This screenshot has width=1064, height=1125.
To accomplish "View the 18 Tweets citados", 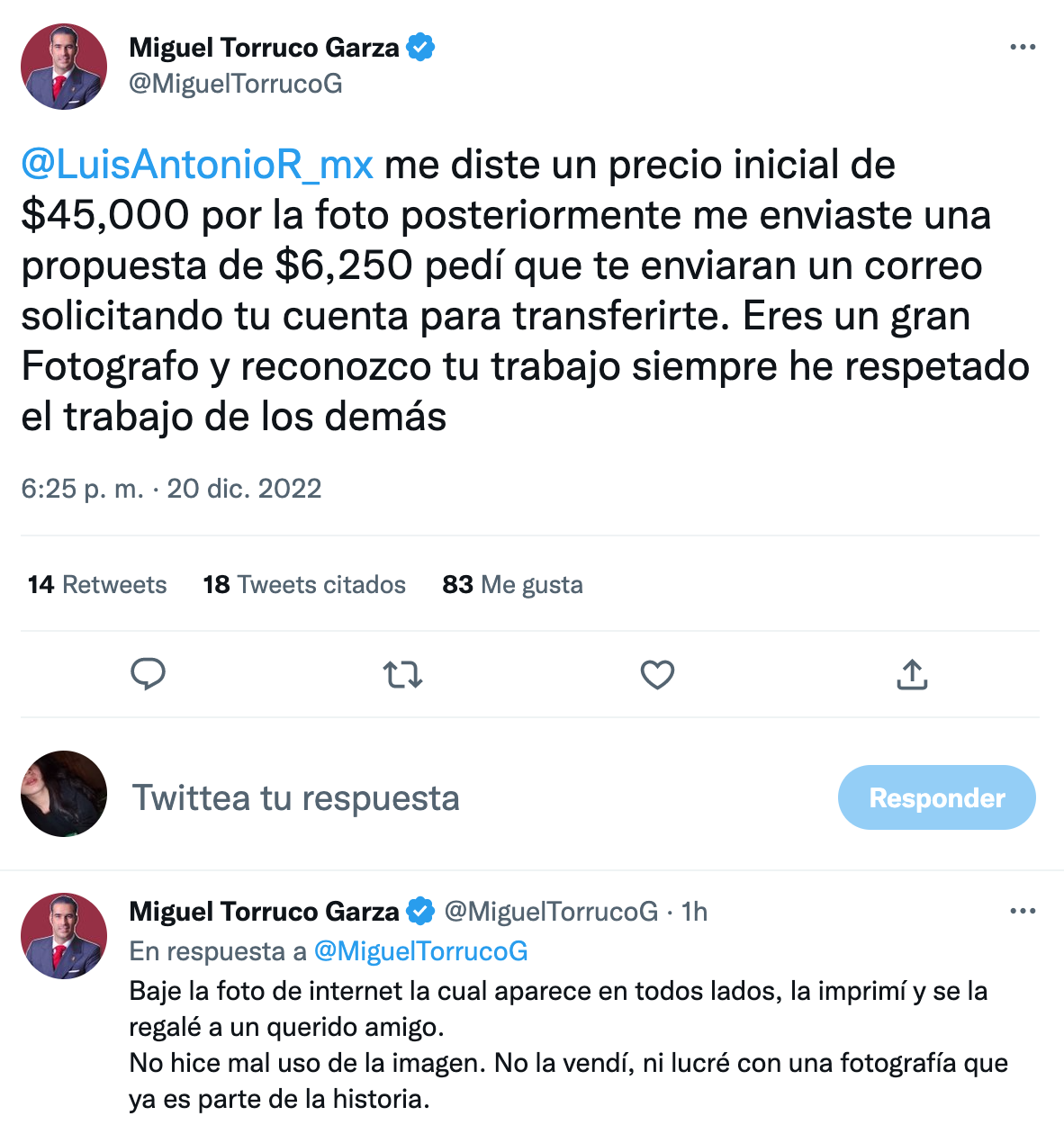I will [x=304, y=585].
